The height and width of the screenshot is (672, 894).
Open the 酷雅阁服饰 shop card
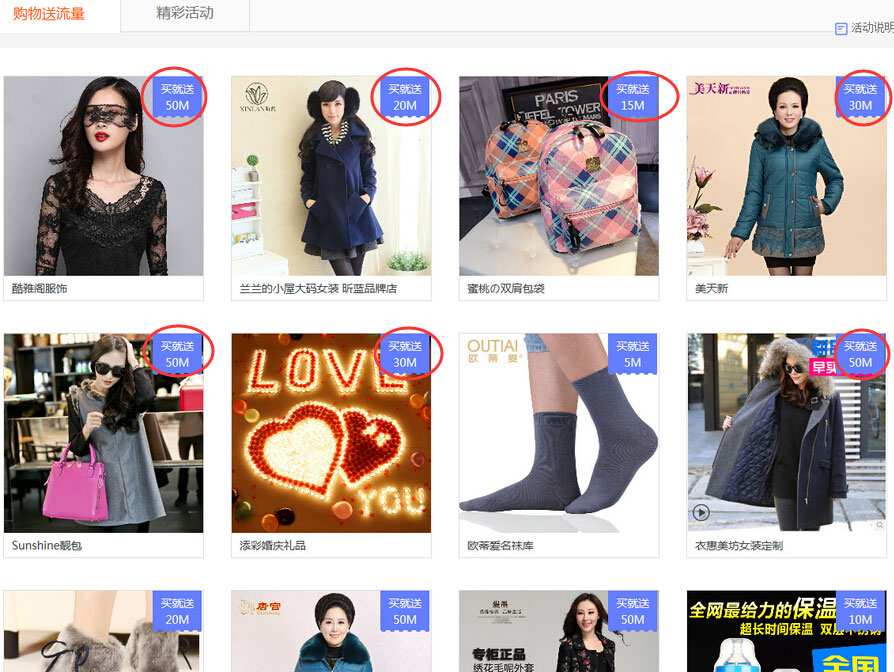click(x=103, y=185)
